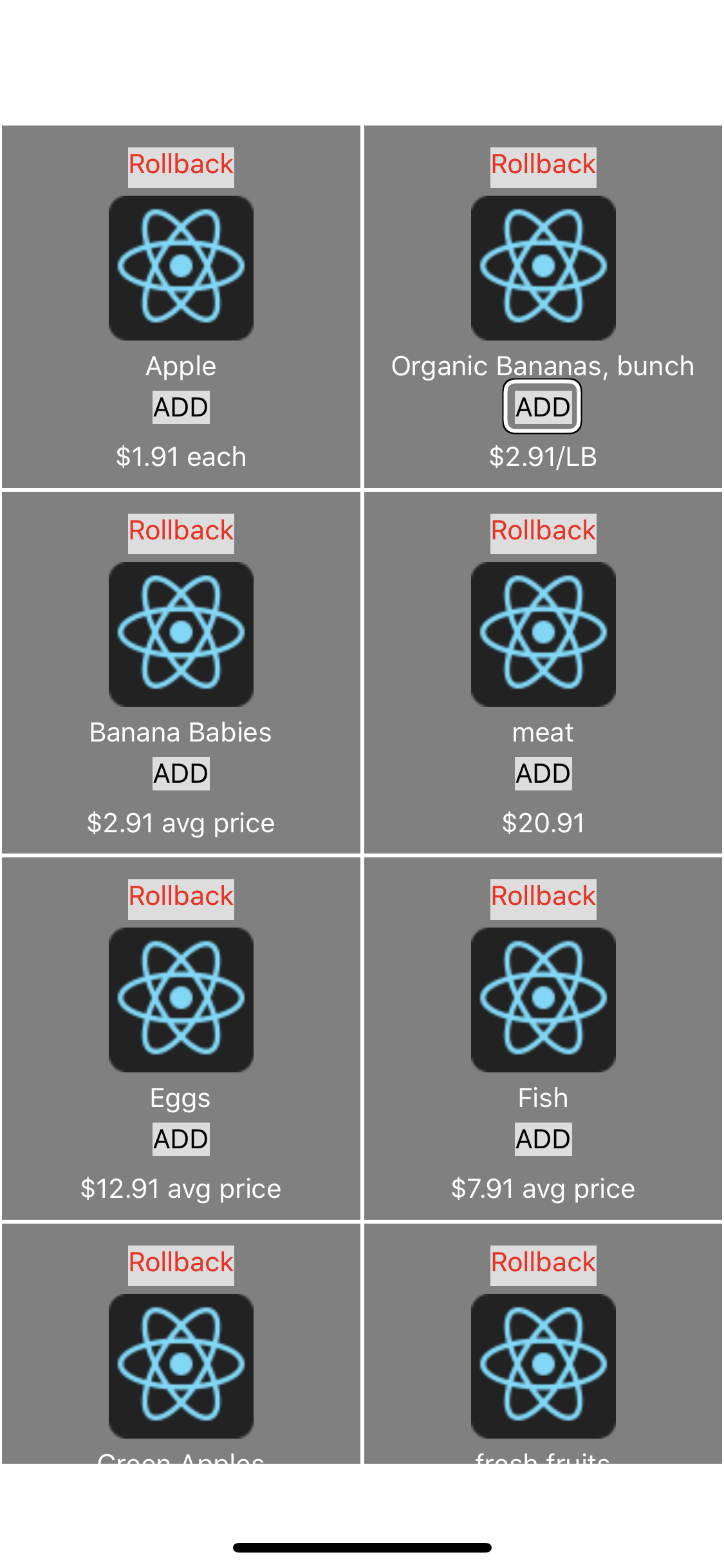Add Organic Bananas, bunch
This screenshot has width=724, height=1568.
tap(543, 407)
